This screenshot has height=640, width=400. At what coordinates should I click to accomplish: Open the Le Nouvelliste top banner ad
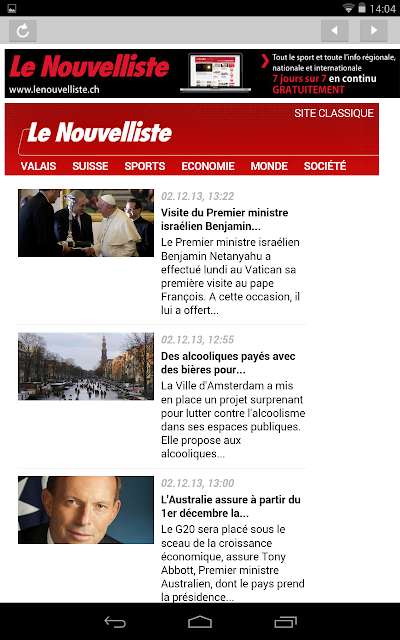click(202, 73)
